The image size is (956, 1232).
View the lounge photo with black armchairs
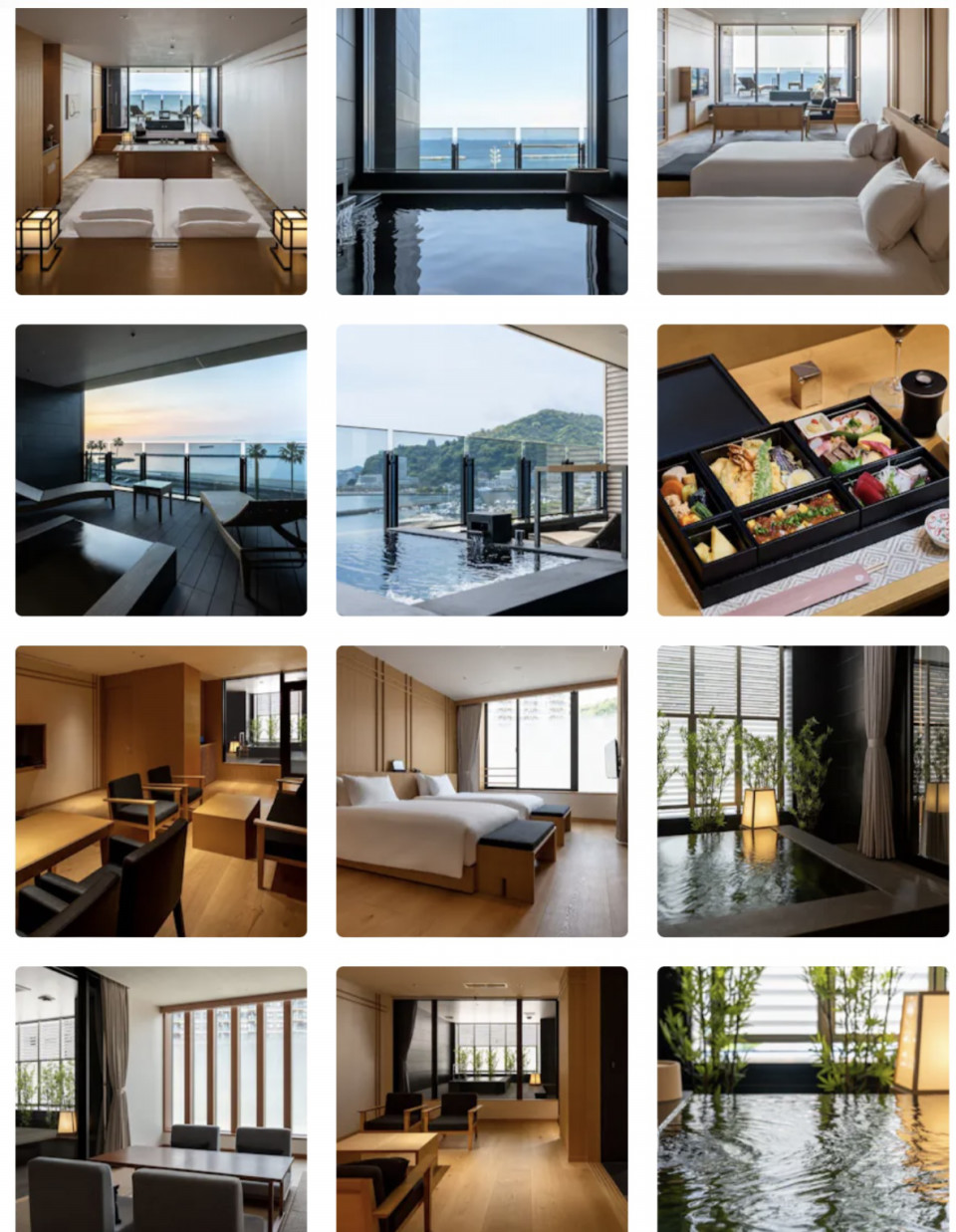(x=160, y=791)
